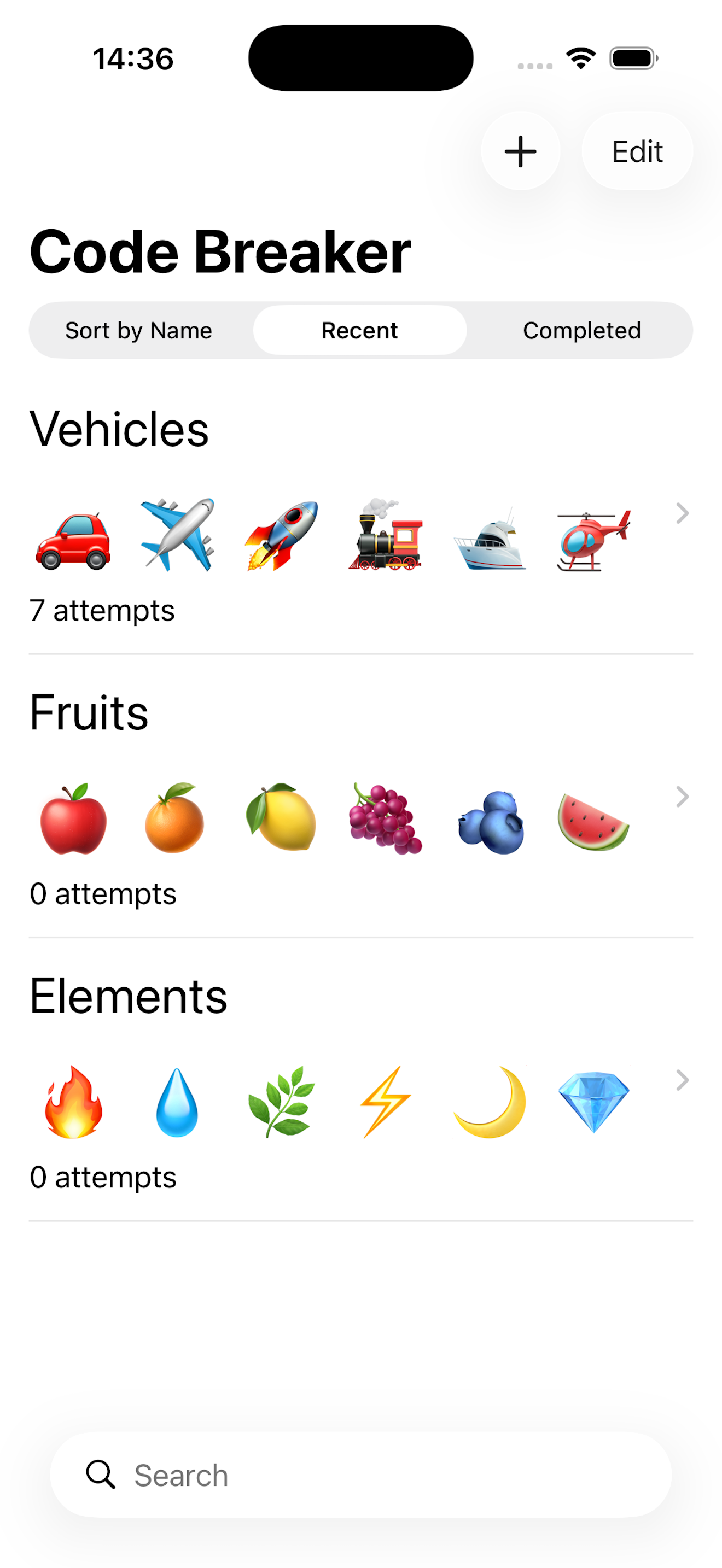The width and height of the screenshot is (722, 1568).
Task: Open the Elements game
Action: point(361,1080)
